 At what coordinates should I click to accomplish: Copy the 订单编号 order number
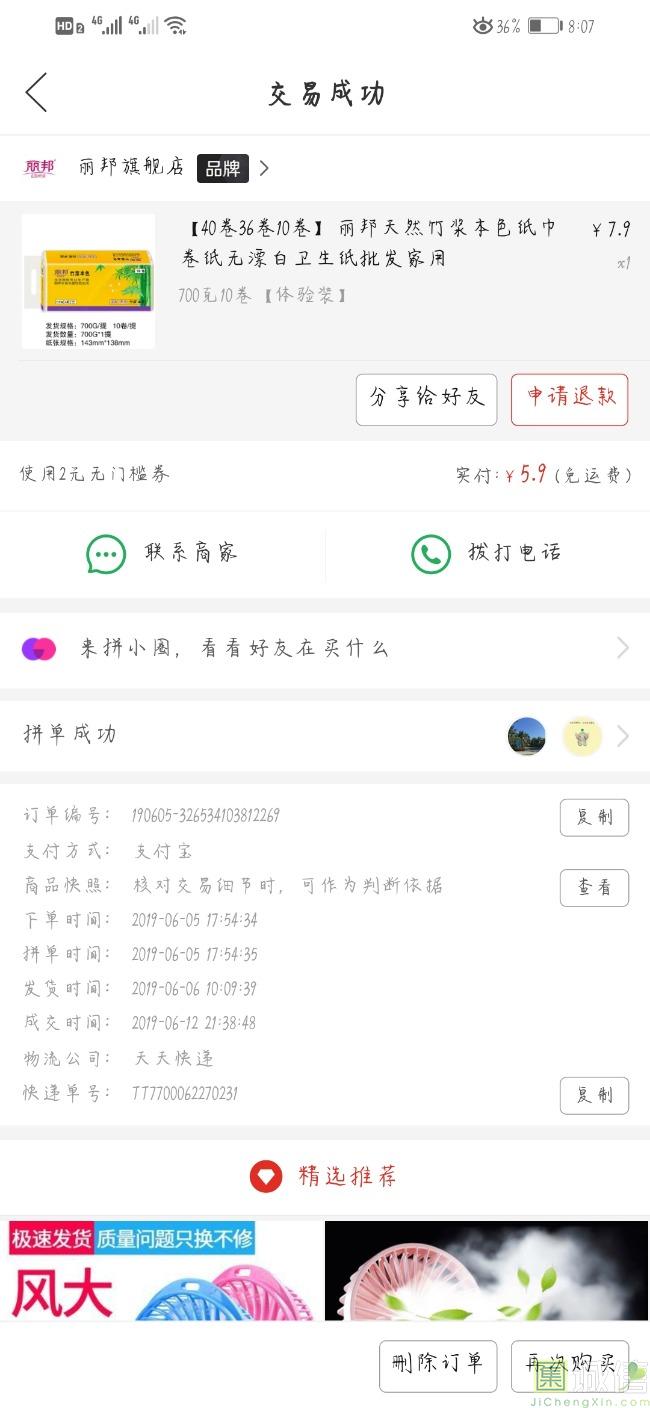593,817
